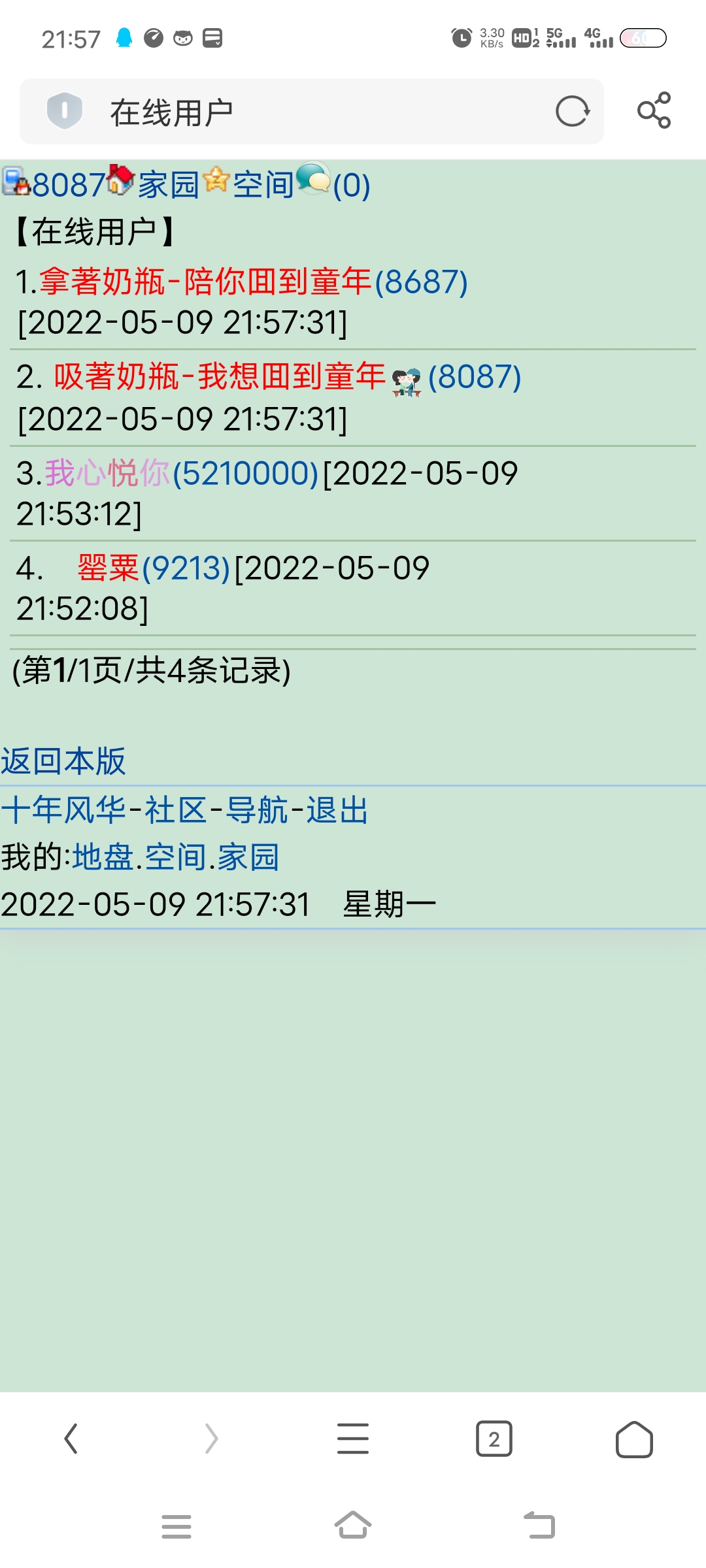Screen dimensions: 706x1568
Task: Open the 空间 link in the header
Action: [263, 185]
